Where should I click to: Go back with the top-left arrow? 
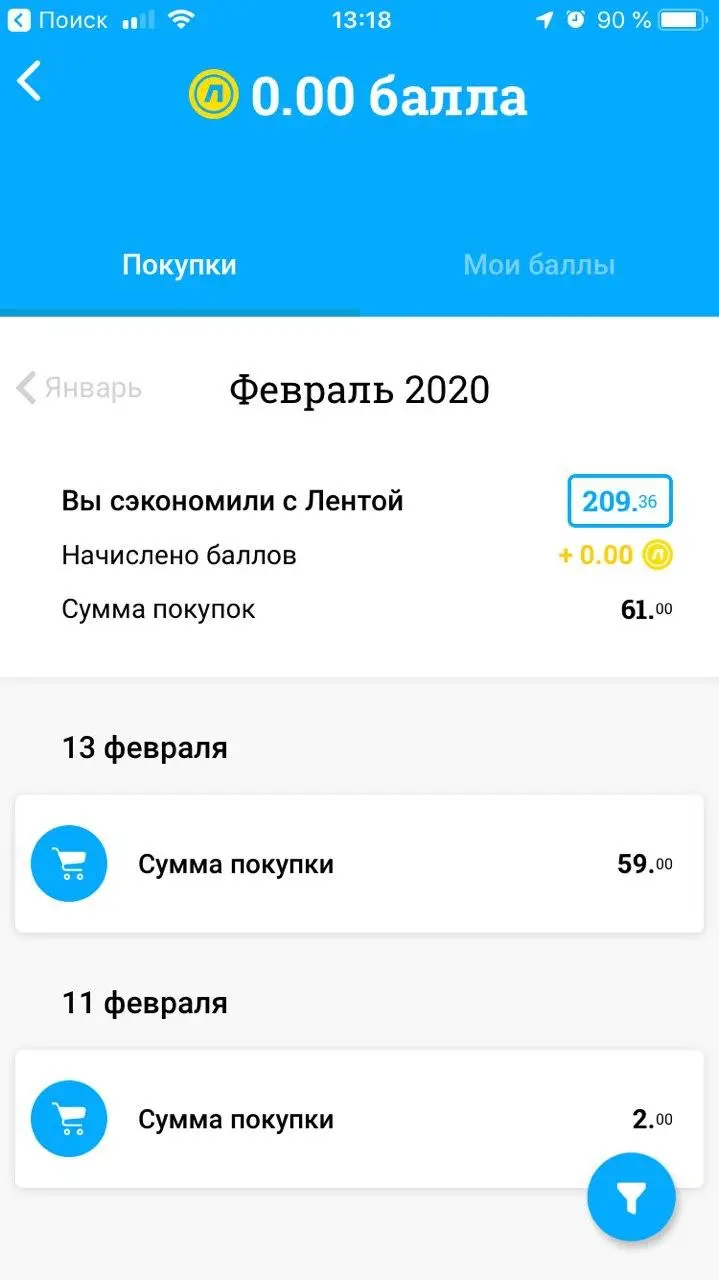(x=30, y=81)
